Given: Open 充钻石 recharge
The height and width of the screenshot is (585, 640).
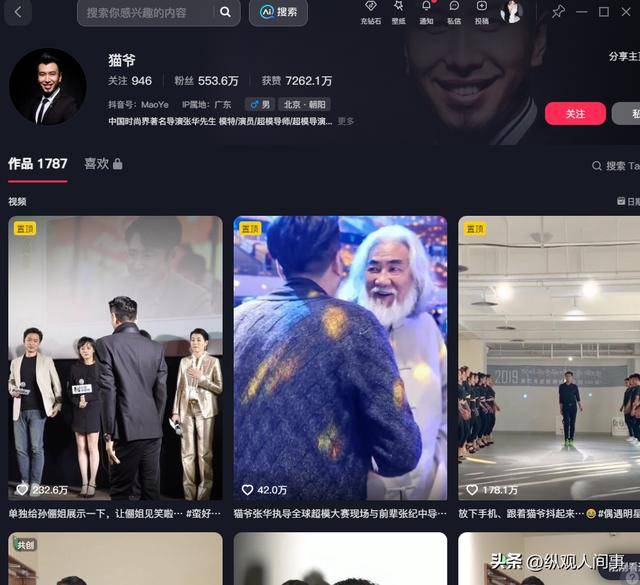Looking at the screenshot, I should click(370, 11).
